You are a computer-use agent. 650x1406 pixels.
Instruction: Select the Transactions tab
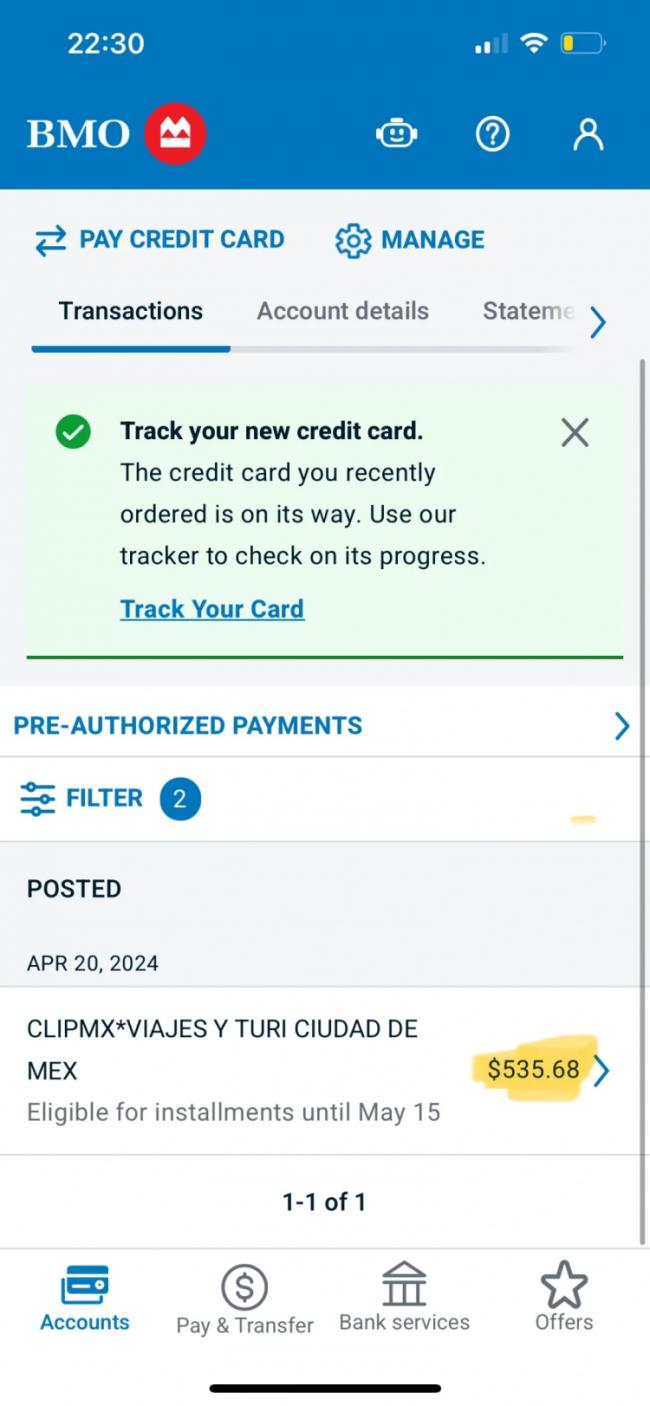coord(130,311)
